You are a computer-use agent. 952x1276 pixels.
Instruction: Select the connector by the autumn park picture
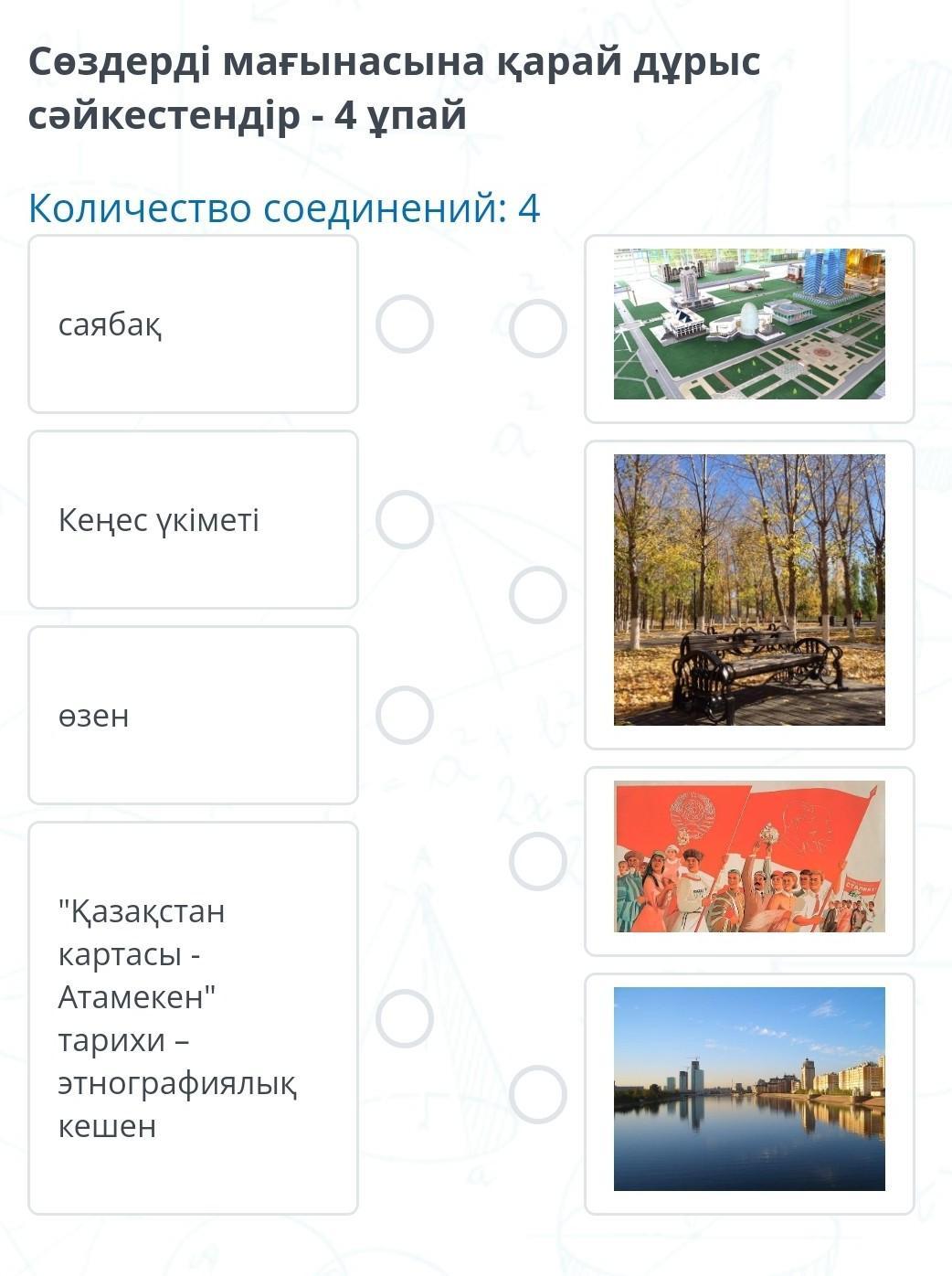coord(537,595)
